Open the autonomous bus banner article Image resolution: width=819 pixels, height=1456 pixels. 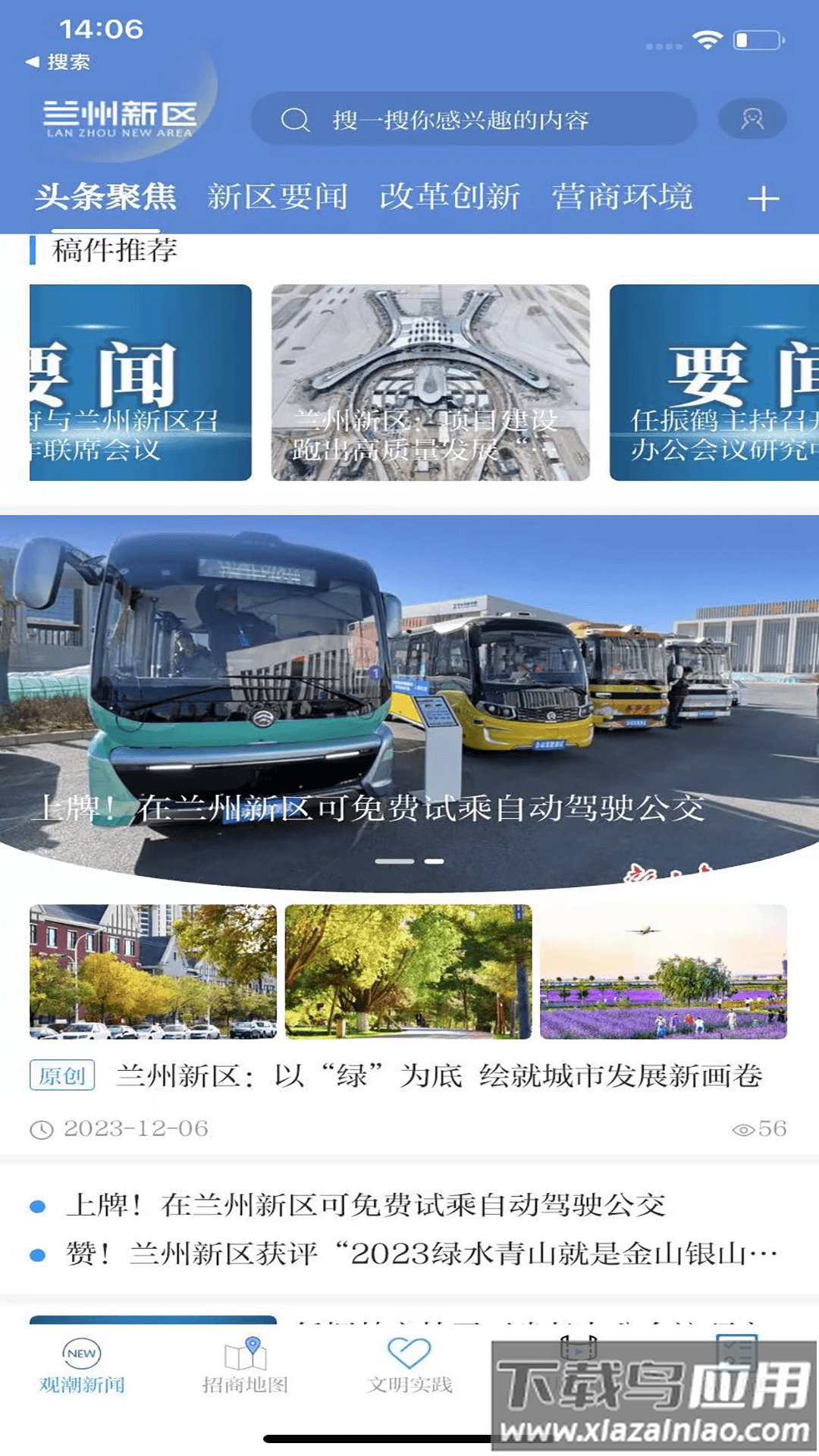(409, 698)
